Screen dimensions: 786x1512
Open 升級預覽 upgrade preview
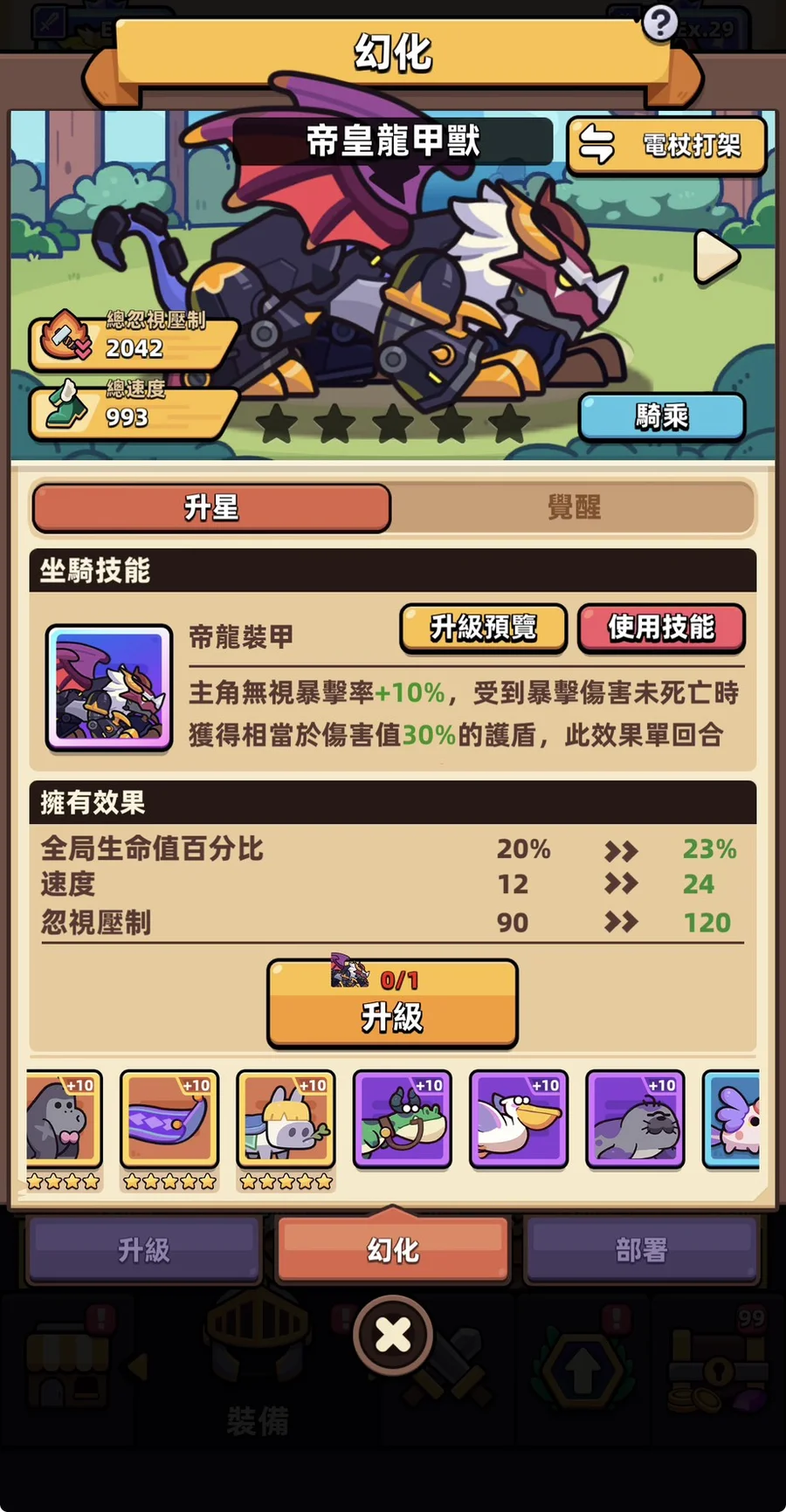click(x=483, y=628)
